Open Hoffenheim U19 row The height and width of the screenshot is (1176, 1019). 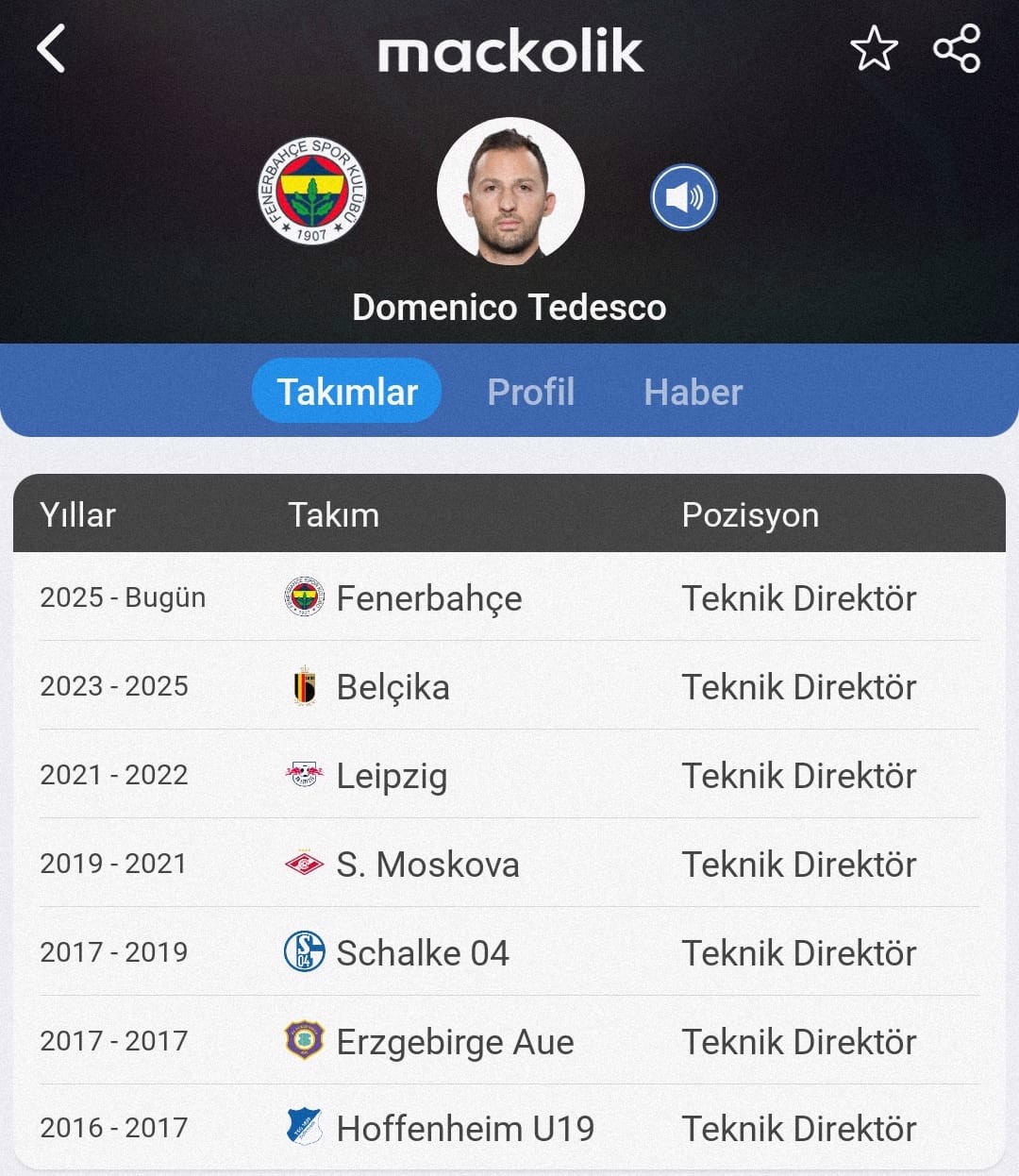(464, 1129)
